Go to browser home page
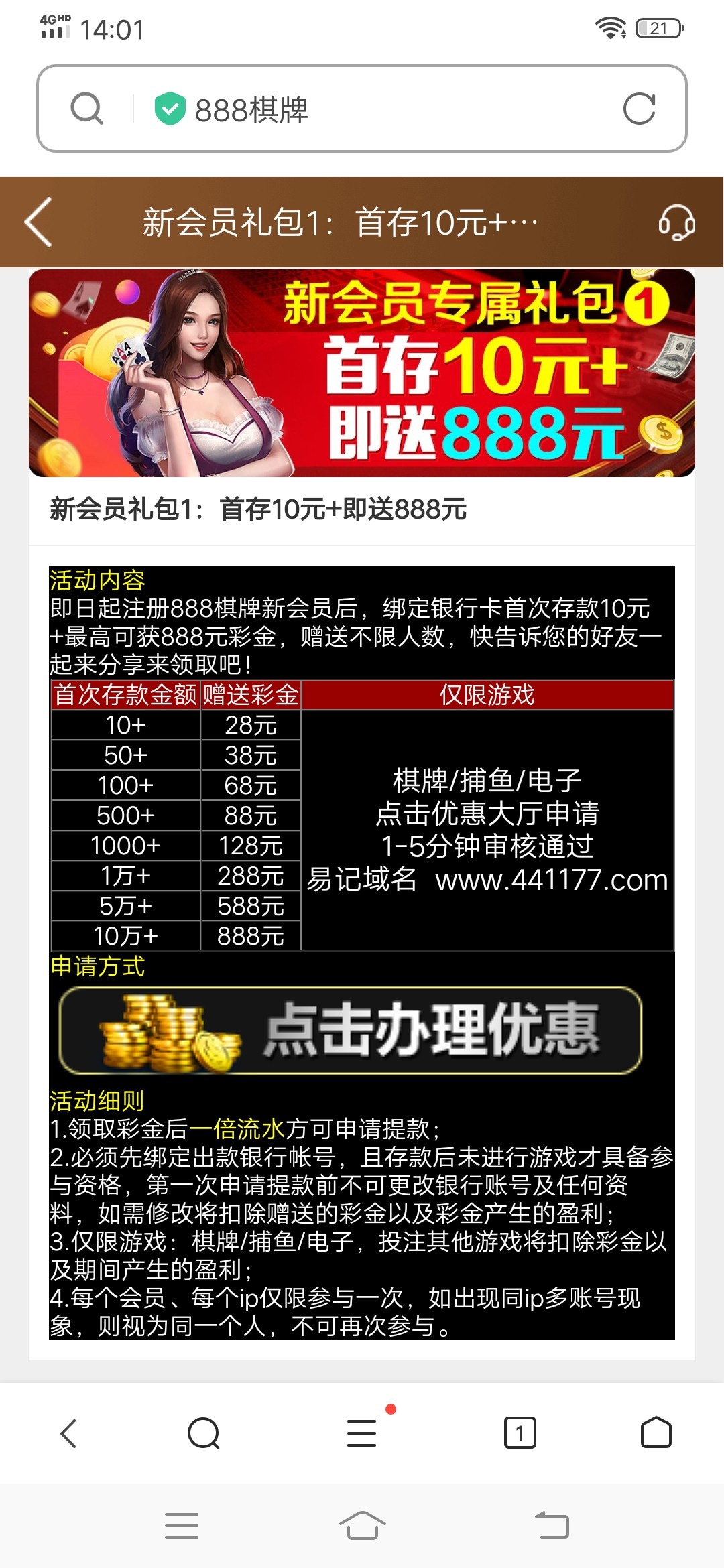 pos(656,1433)
